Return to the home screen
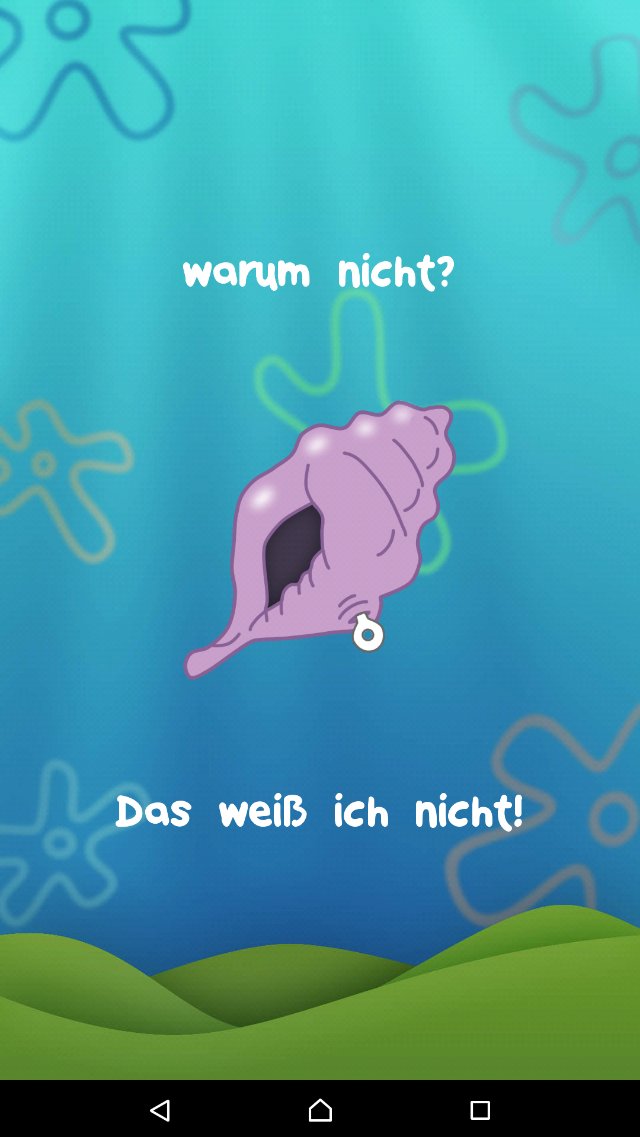Image resolution: width=640 pixels, height=1137 pixels. click(320, 1109)
